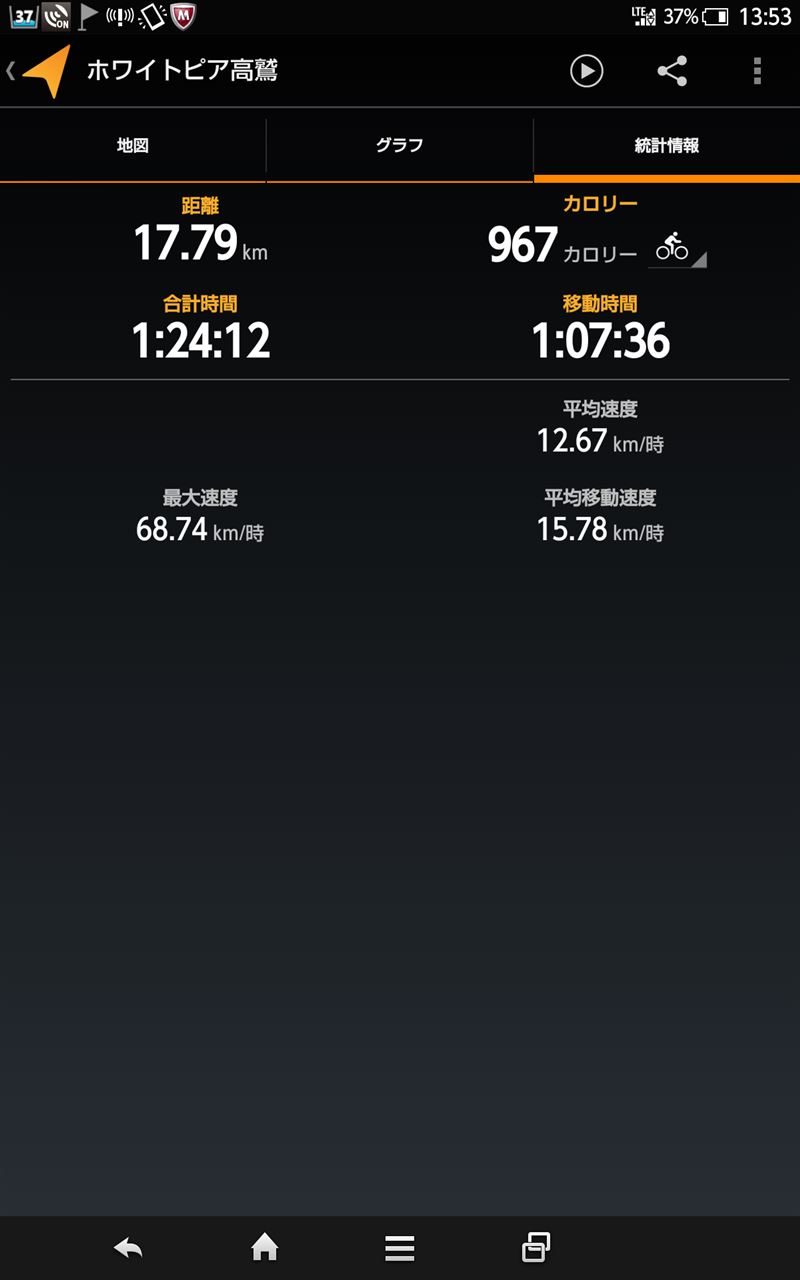Switch to the グラフ tab
Viewport: 800px width, 1280px height.
[x=400, y=146]
